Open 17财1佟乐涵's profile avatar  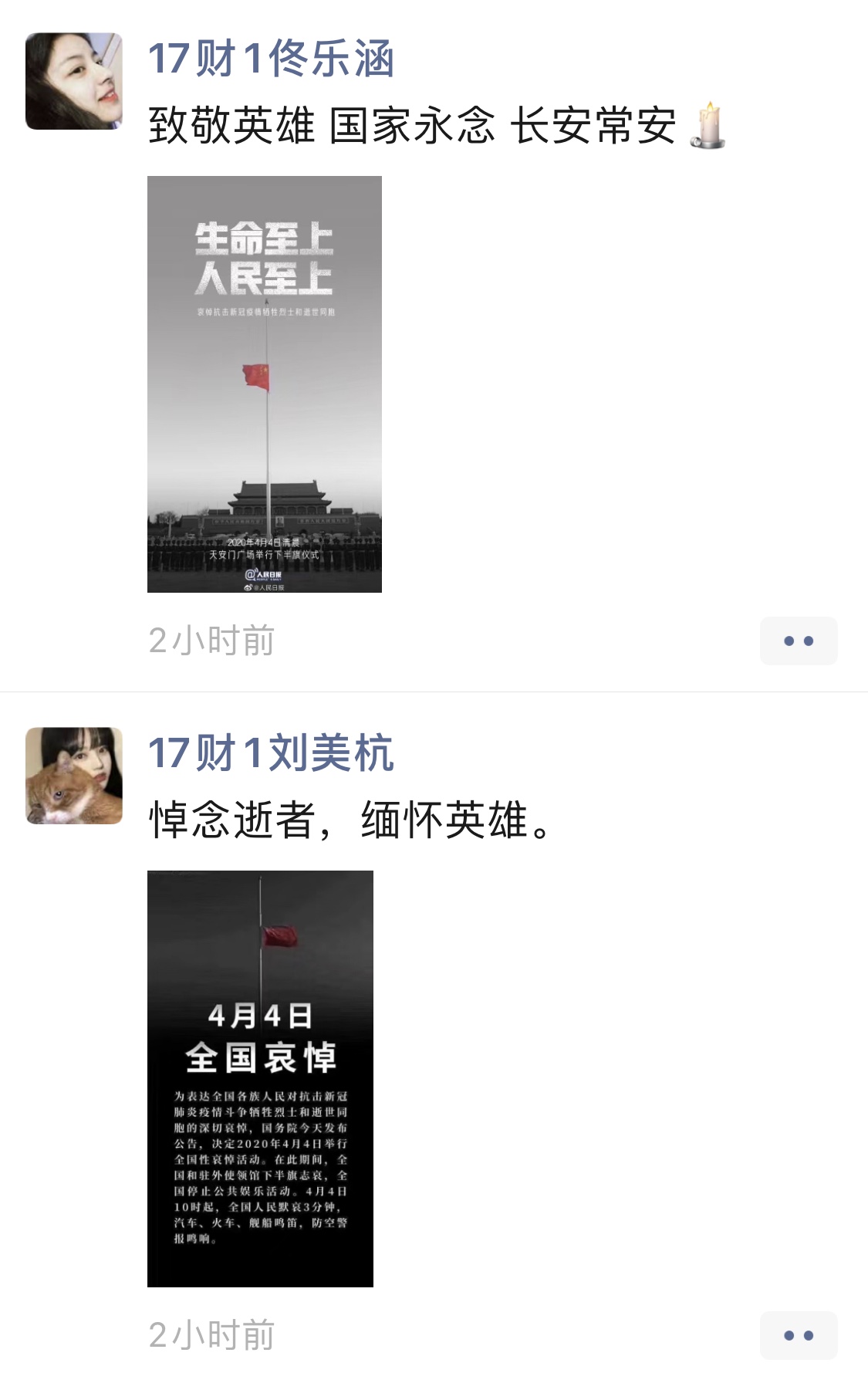(74, 81)
